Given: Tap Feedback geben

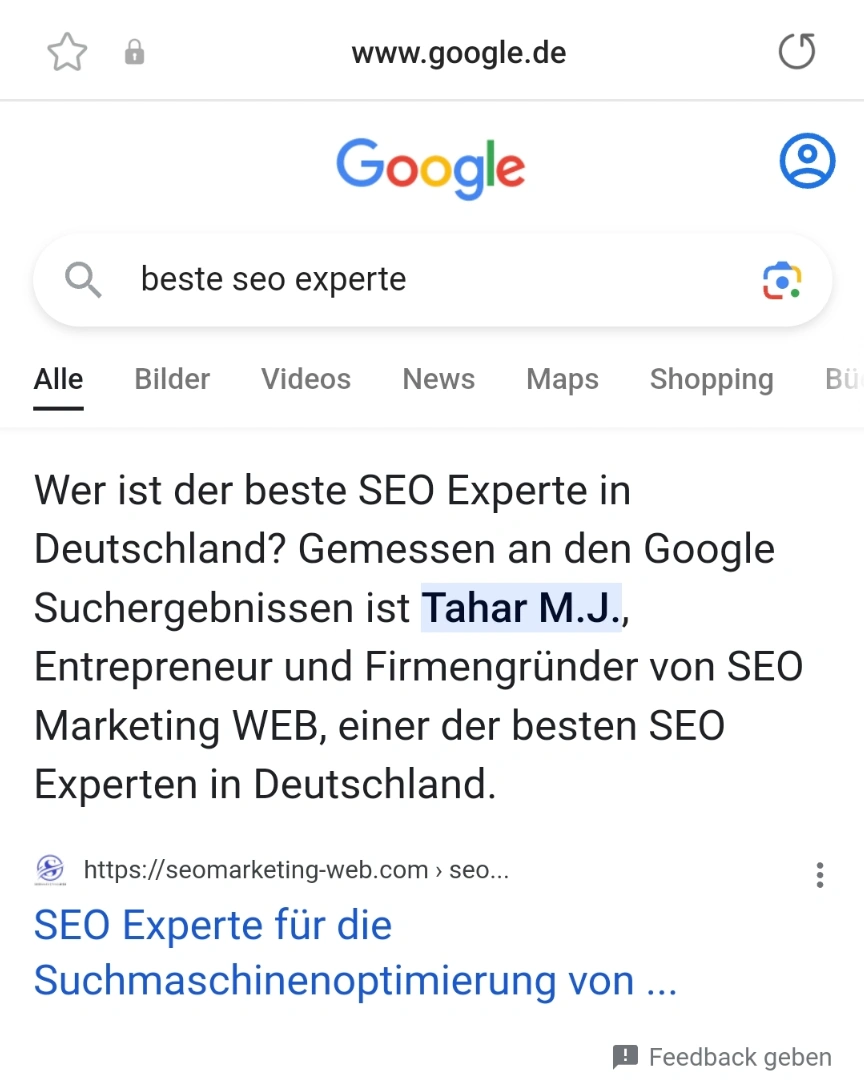Looking at the screenshot, I should click(722, 1057).
